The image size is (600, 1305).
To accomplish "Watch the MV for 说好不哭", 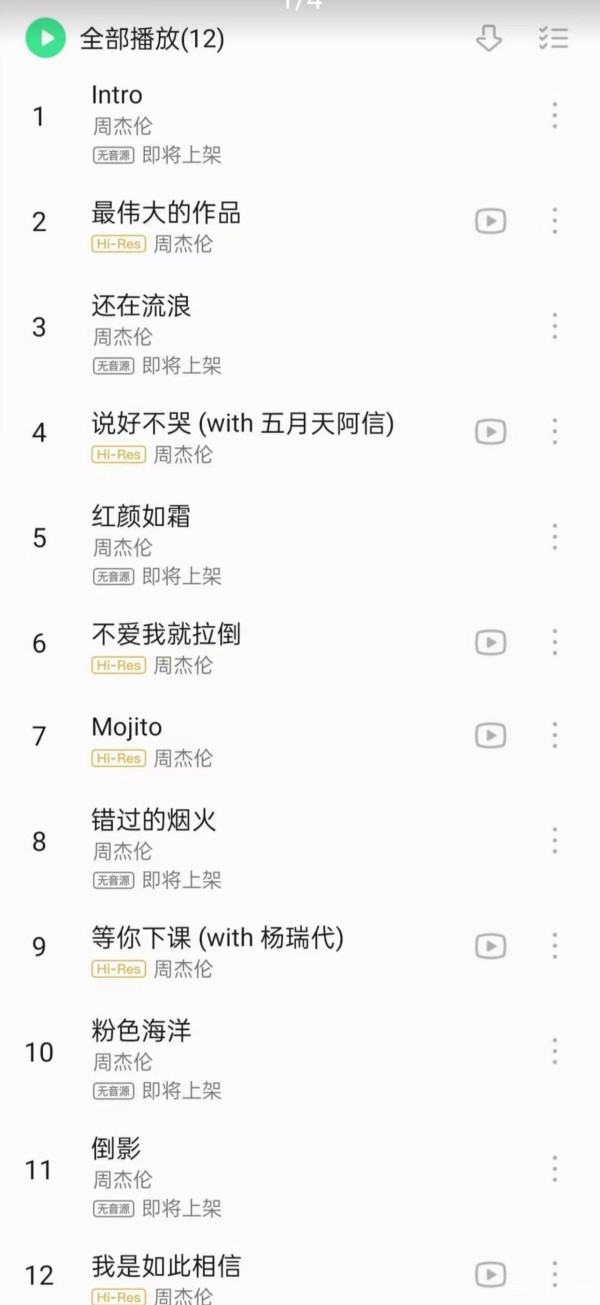I will (490, 432).
